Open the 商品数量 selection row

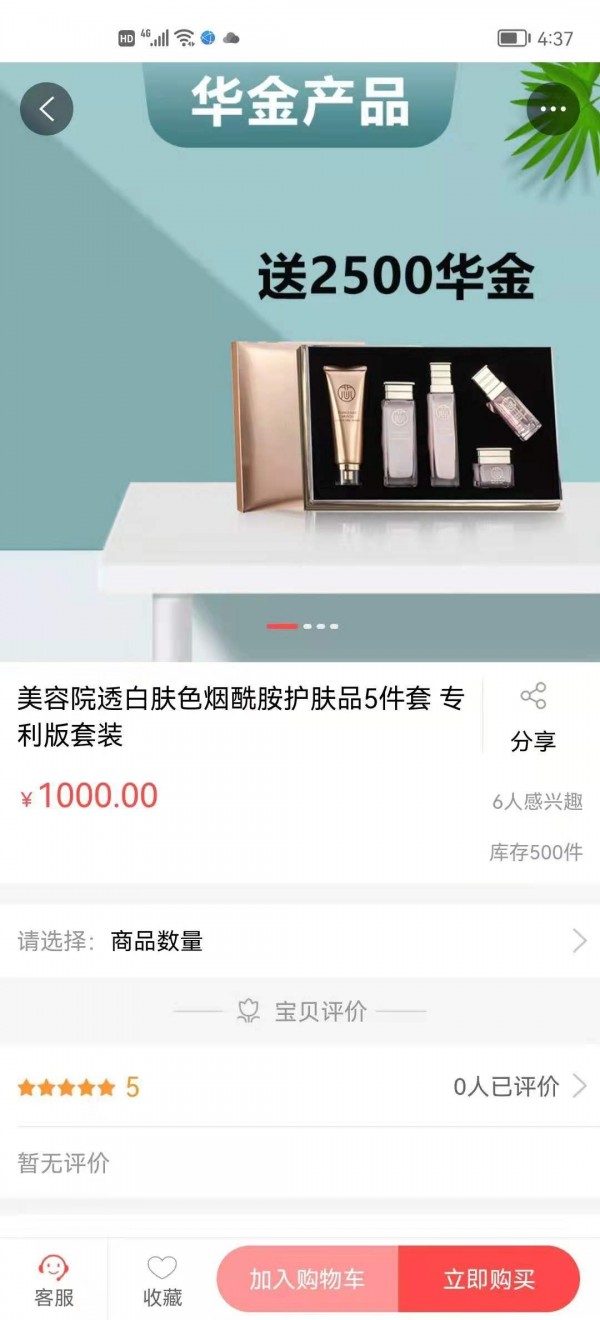coord(300,941)
